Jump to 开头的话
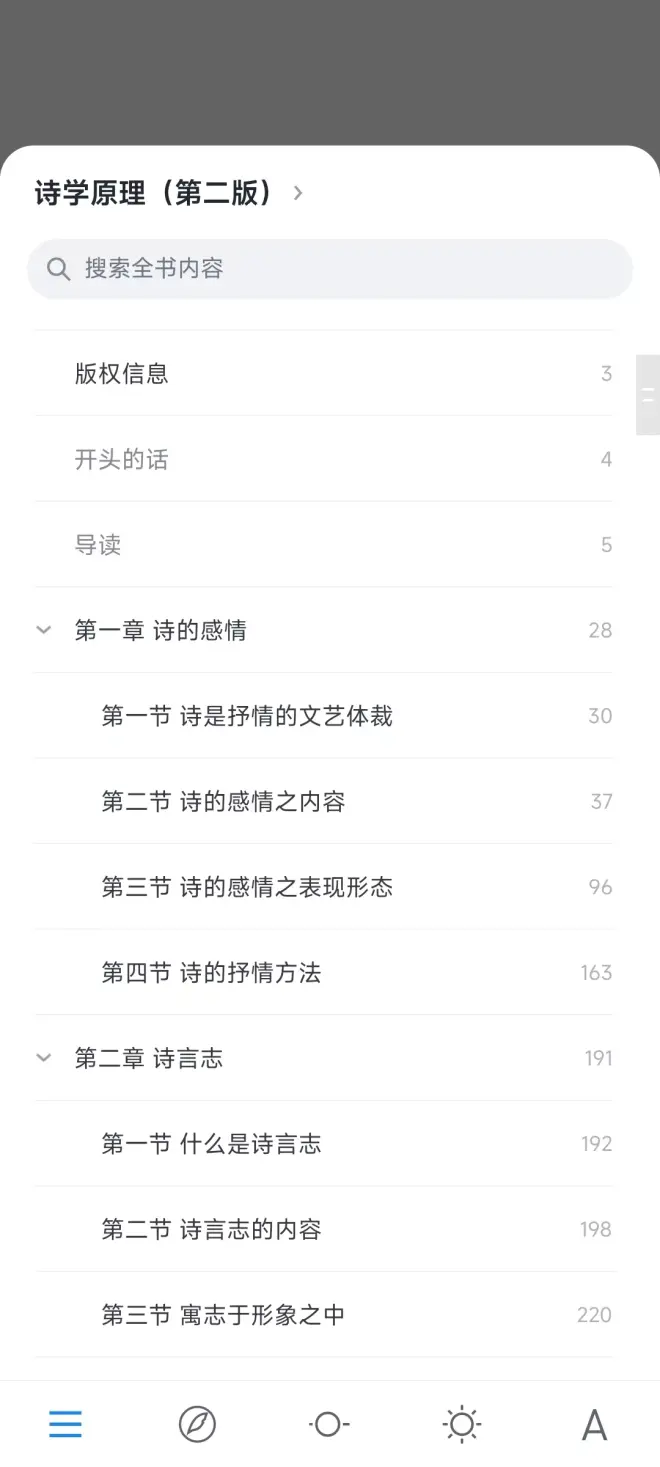This screenshot has width=660, height=1467. click(x=122, y=460)
